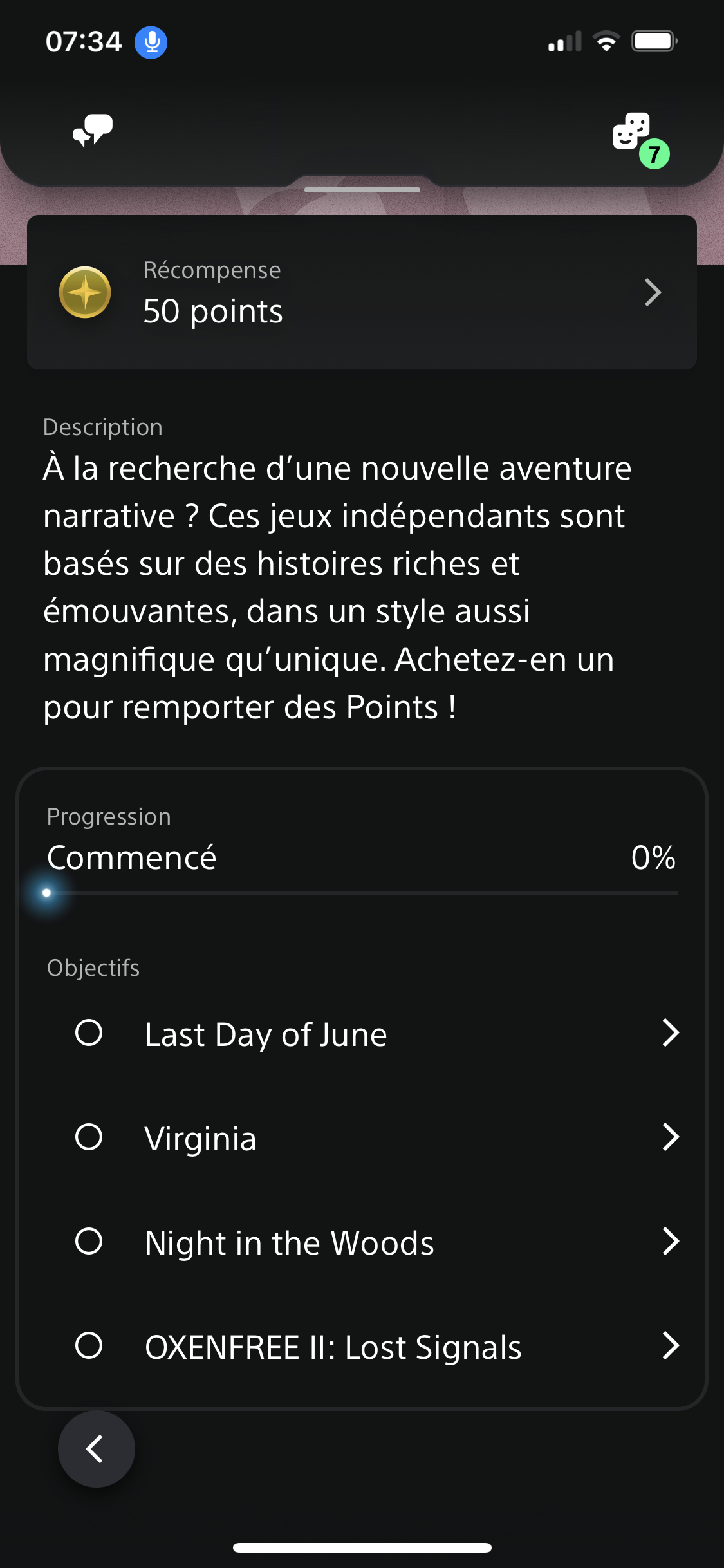Open the friends icon with badge 7

[x=640, y=140]
